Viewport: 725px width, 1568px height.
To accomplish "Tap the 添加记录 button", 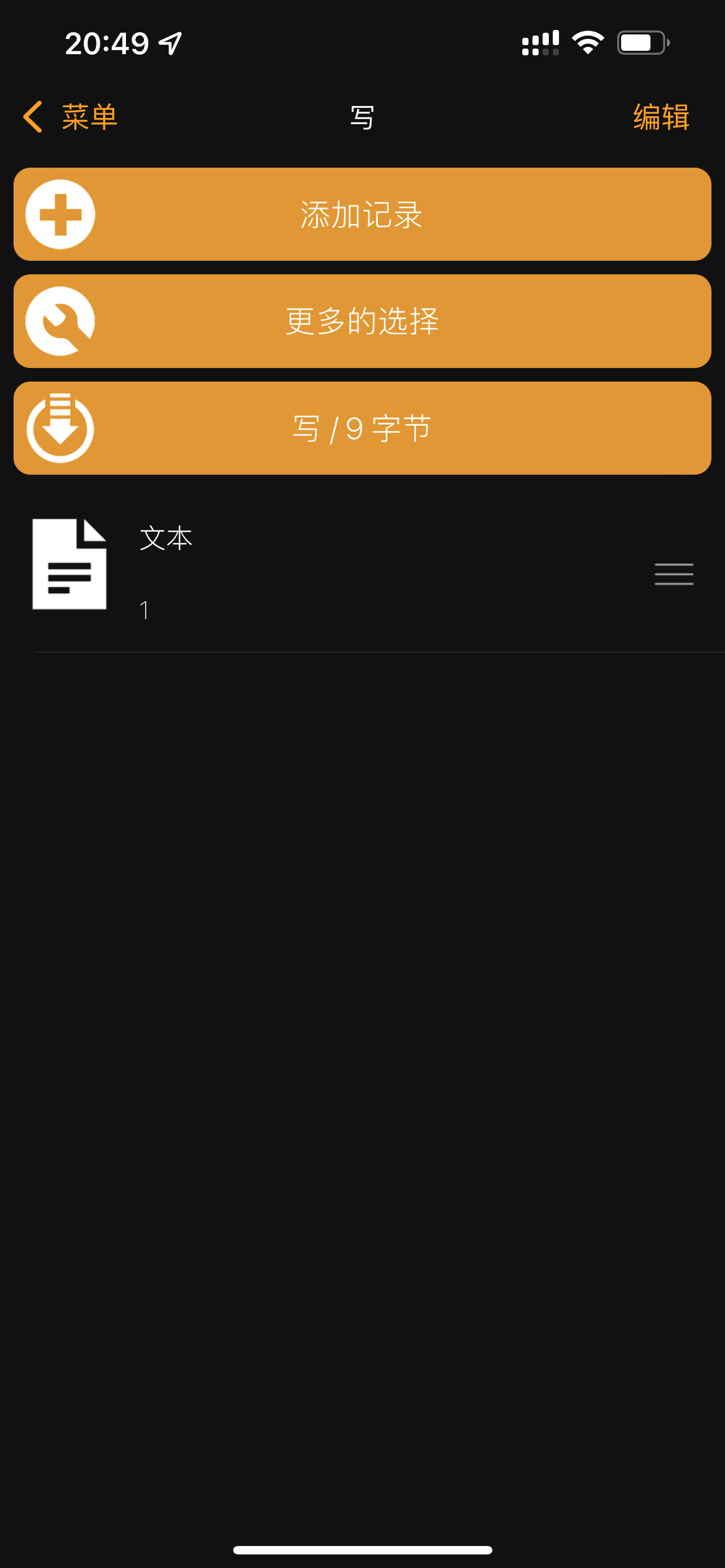I will point(362,214).
